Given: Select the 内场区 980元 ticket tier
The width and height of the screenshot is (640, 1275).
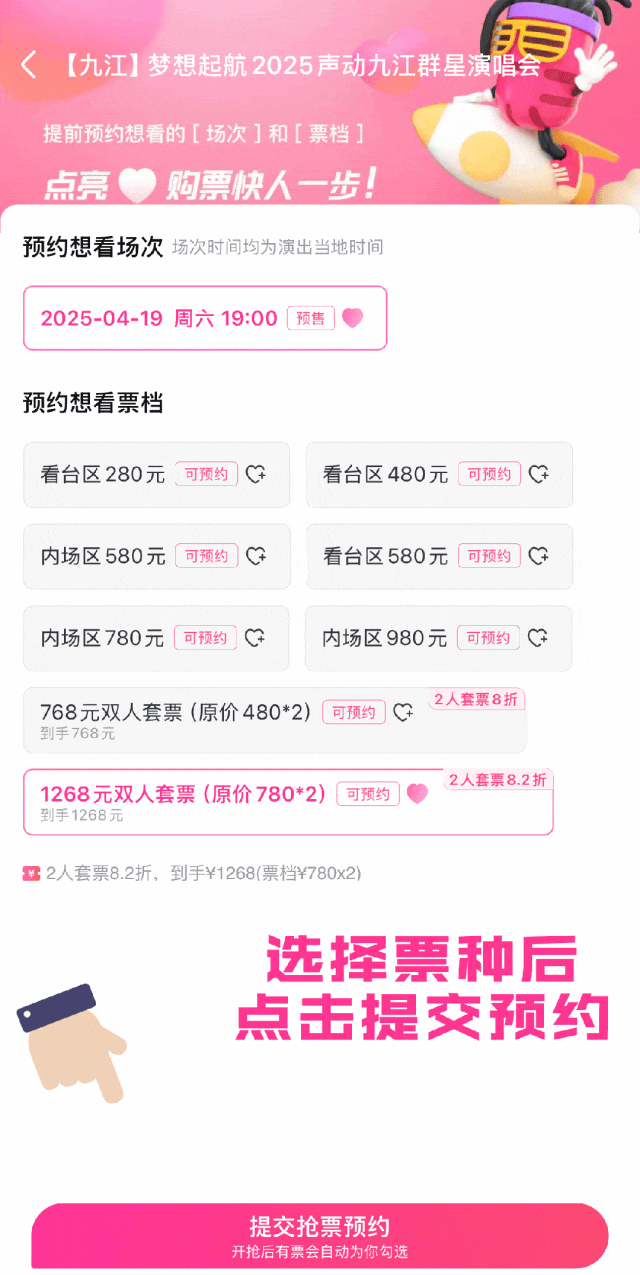Looking at the screenshot, I should [439, 638].
